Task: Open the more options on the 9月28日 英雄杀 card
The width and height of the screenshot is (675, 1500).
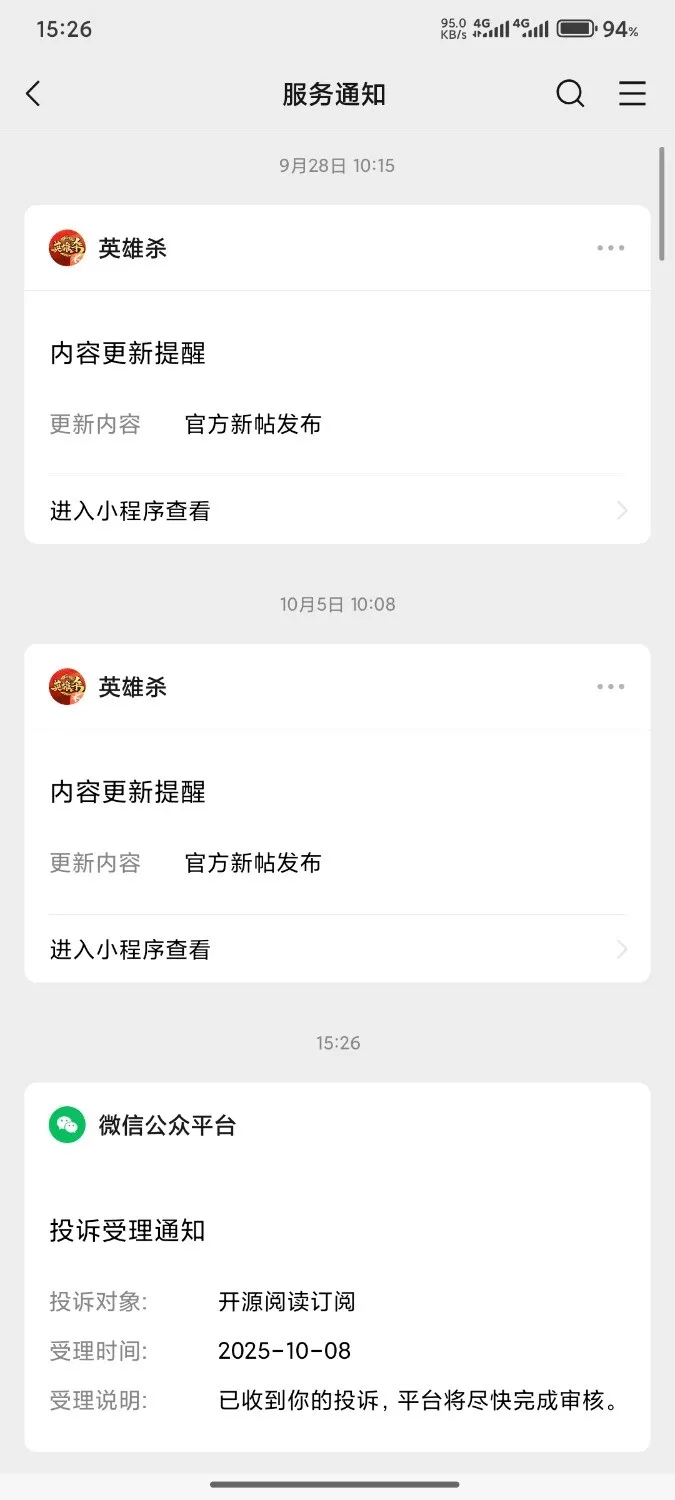Action: pos(610,248)
